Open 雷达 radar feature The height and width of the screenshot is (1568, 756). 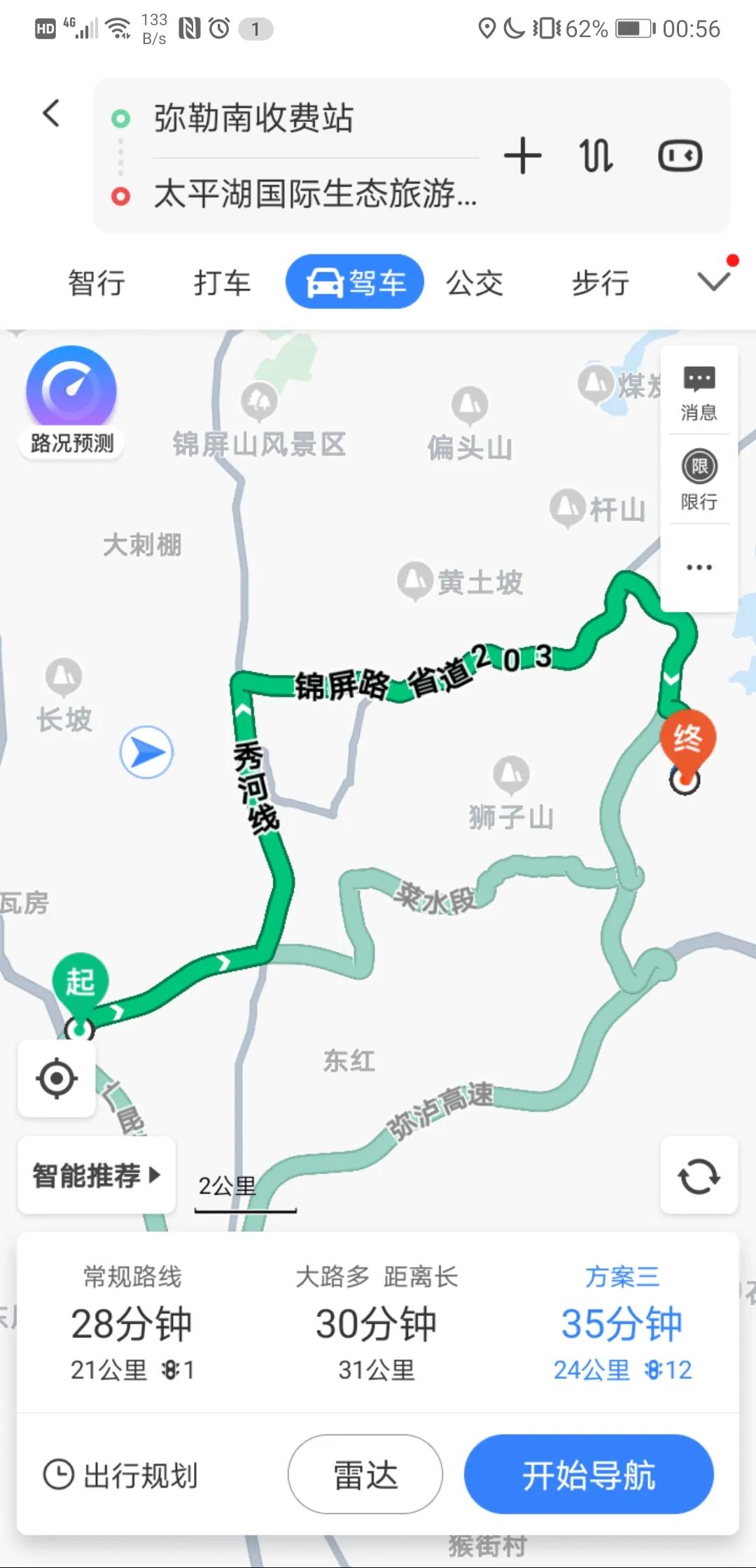tap(363, 1473)
